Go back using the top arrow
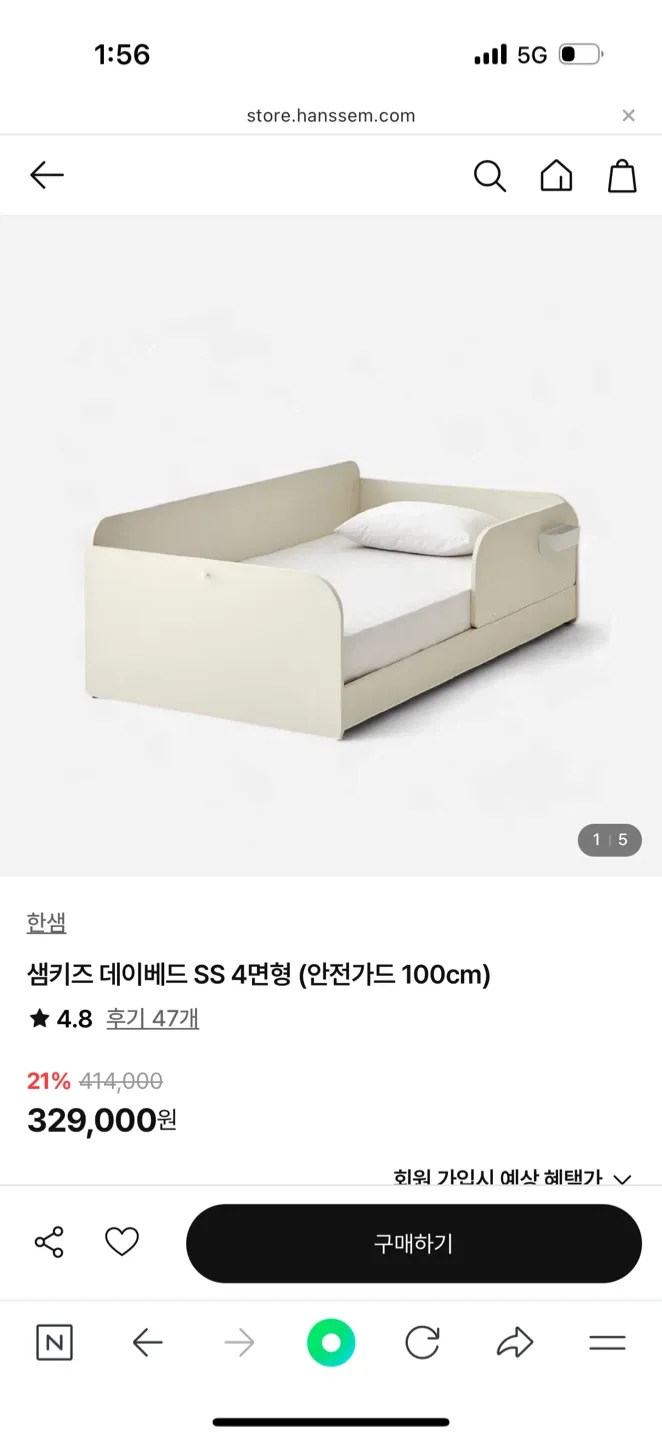 pos(47,176)
